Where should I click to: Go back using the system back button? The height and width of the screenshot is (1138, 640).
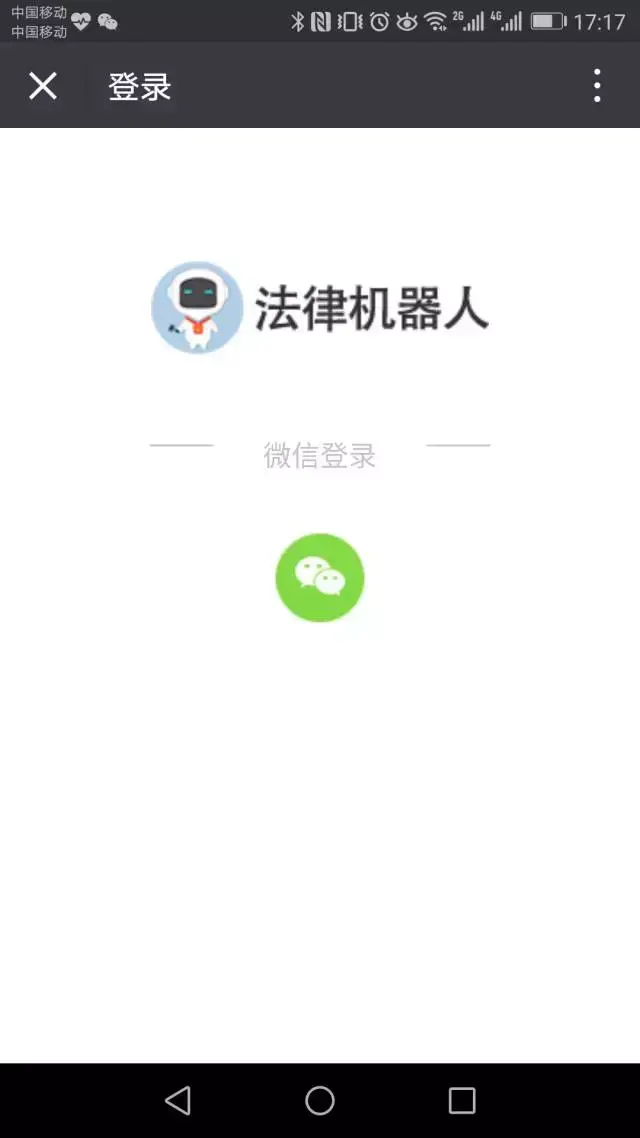click(x=178, y=1100)
